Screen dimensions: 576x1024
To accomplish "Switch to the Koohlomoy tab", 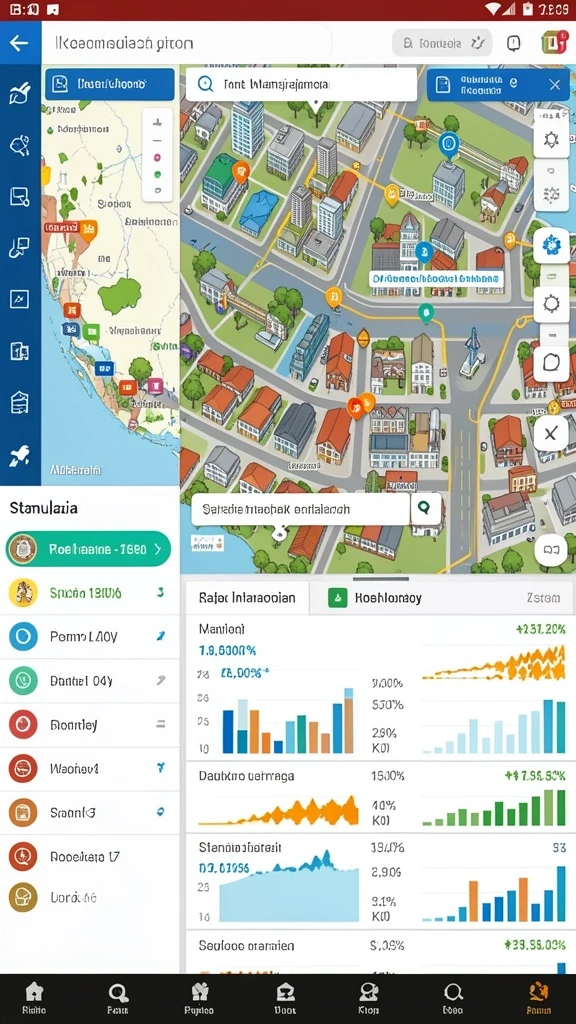I will tap(379, 598).
